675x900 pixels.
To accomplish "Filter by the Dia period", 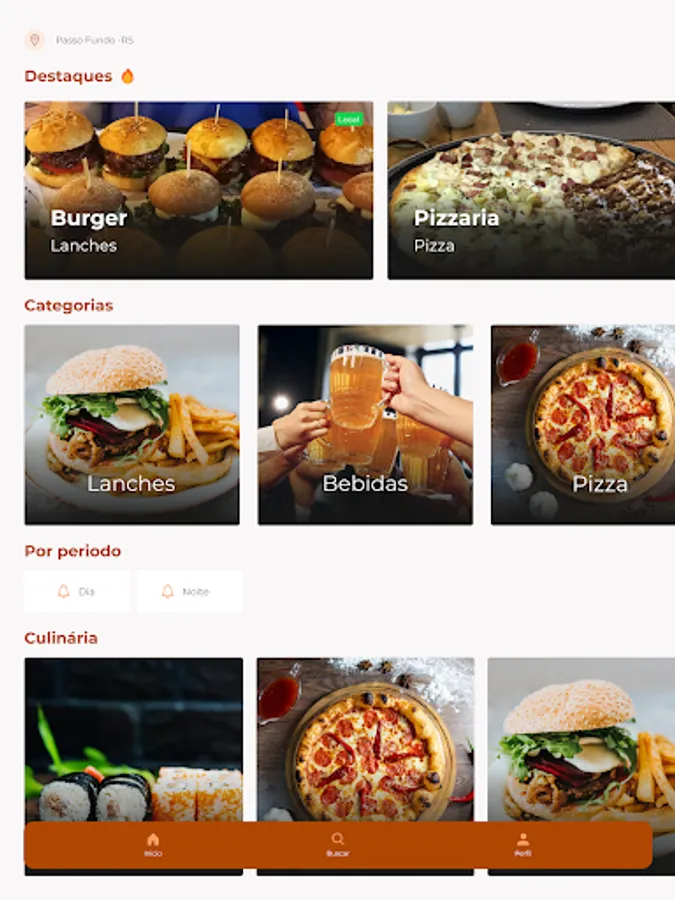I will pos(77,591).
